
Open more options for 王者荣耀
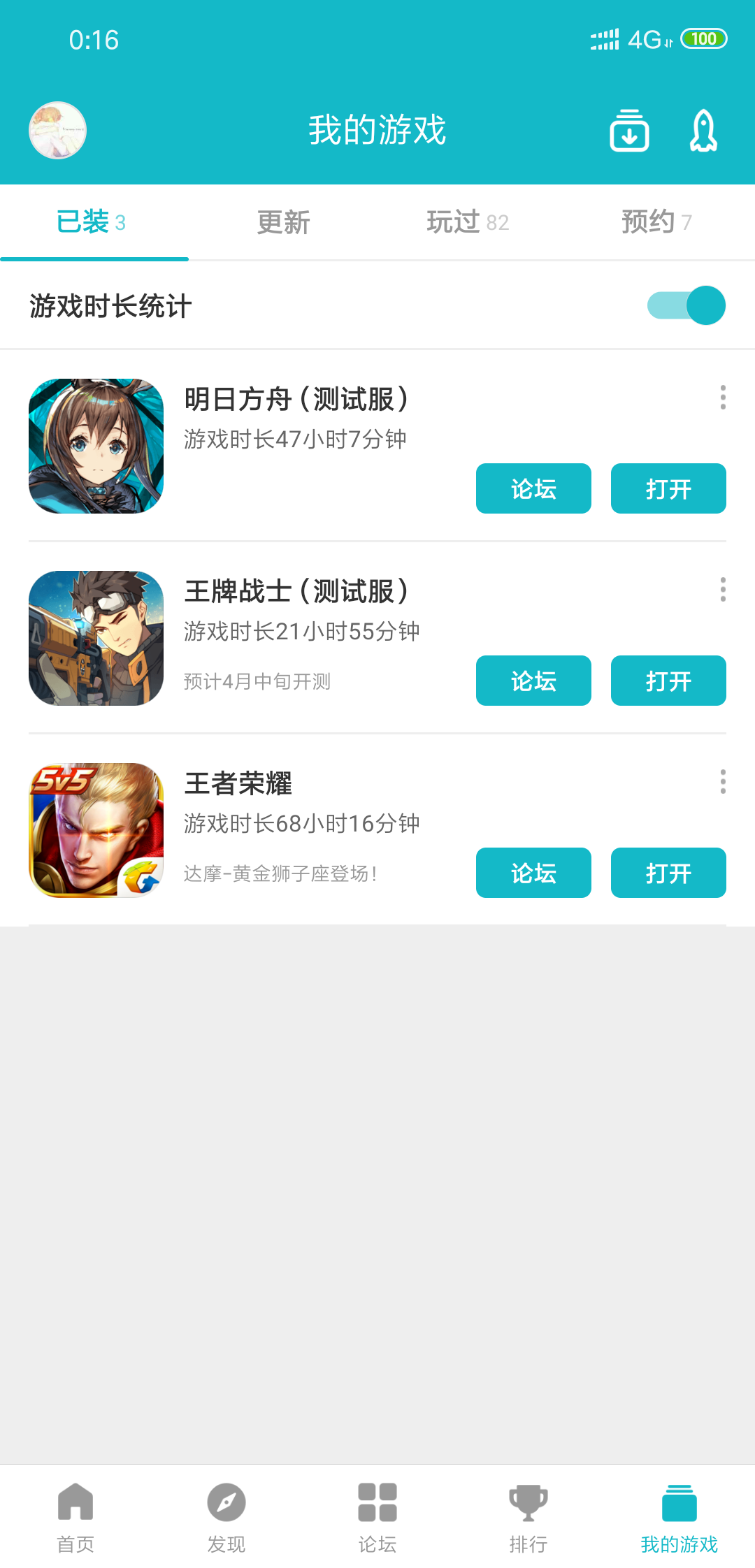point(723,782)
